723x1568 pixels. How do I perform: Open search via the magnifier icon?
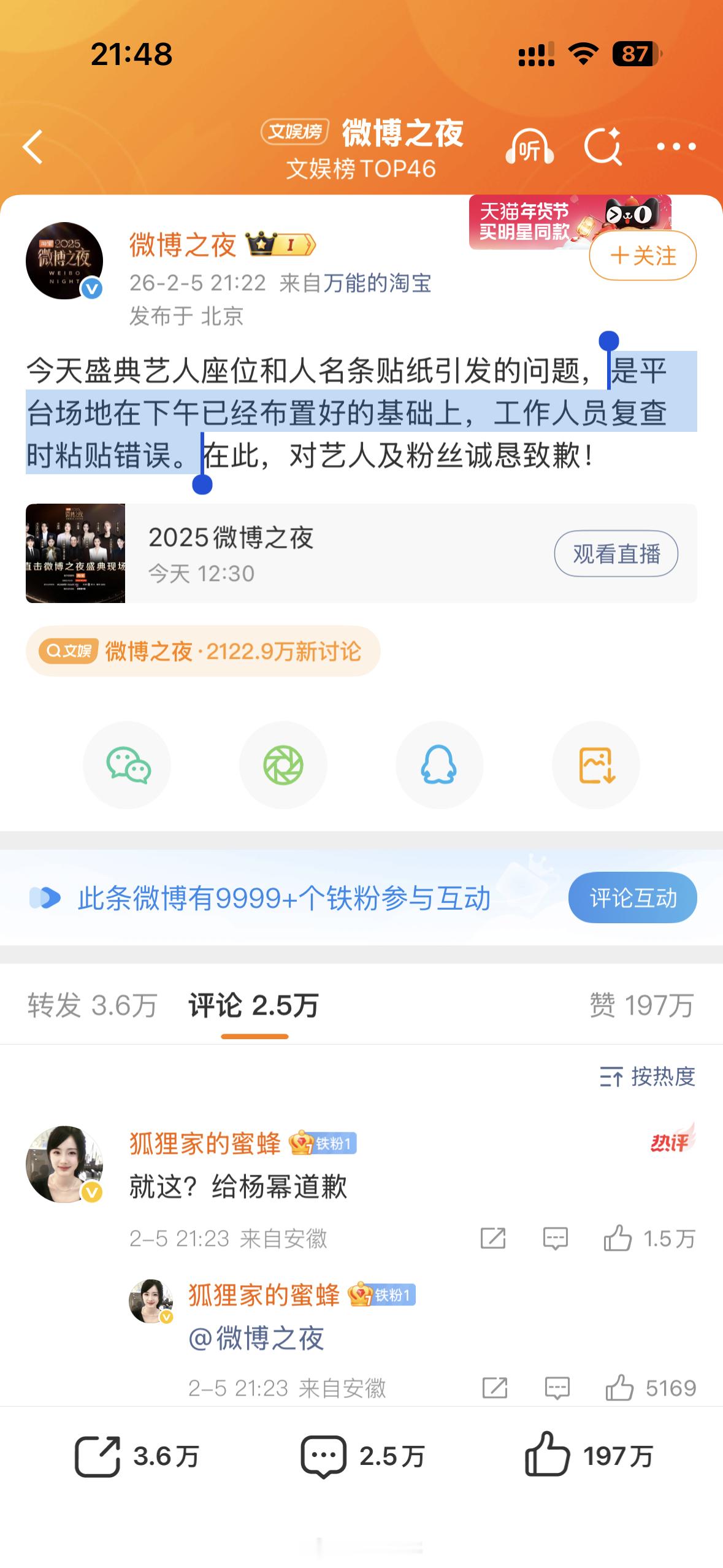coord(603,147)
